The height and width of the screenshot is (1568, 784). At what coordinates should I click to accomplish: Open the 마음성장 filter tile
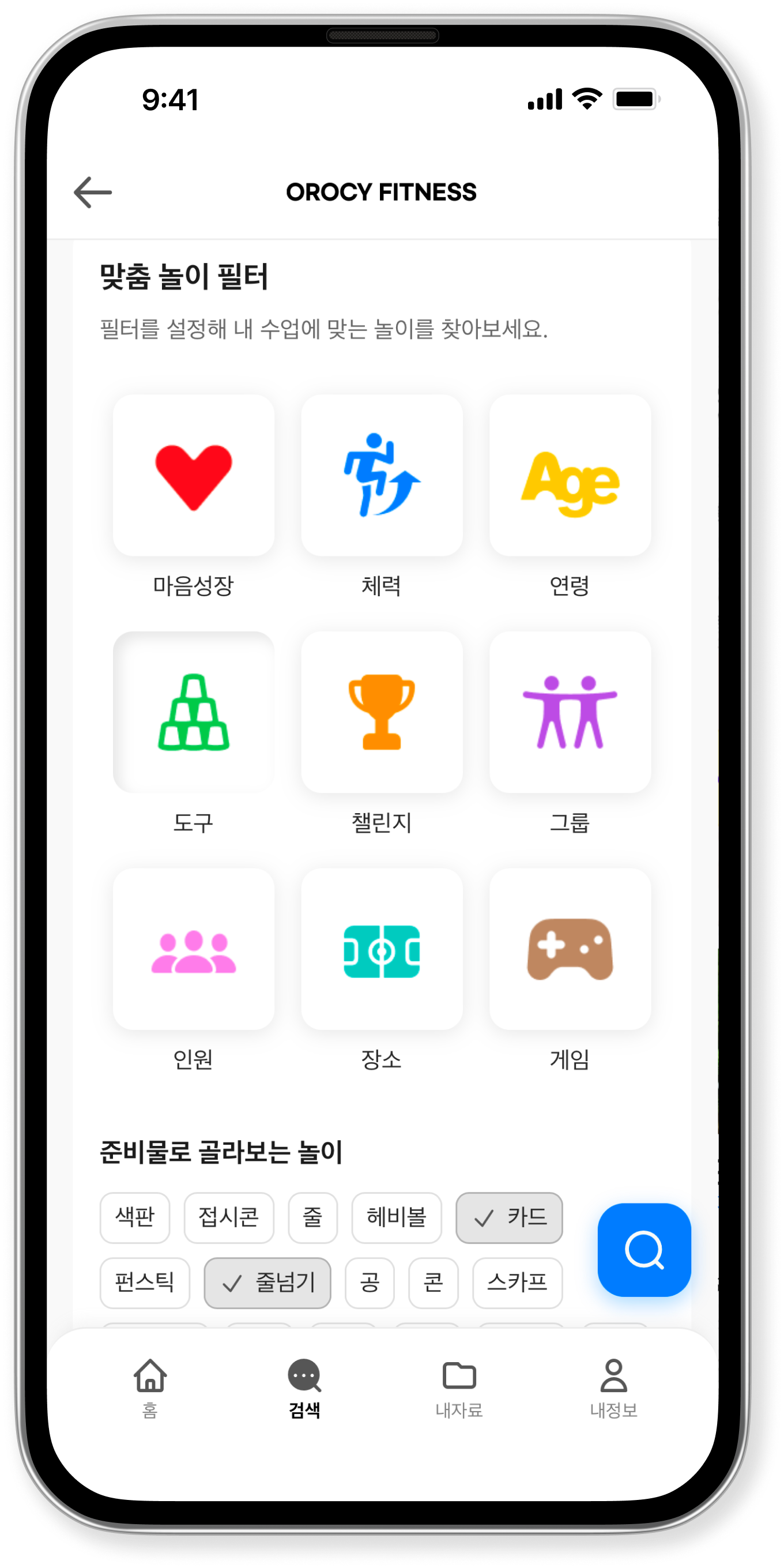pos(194,475)
